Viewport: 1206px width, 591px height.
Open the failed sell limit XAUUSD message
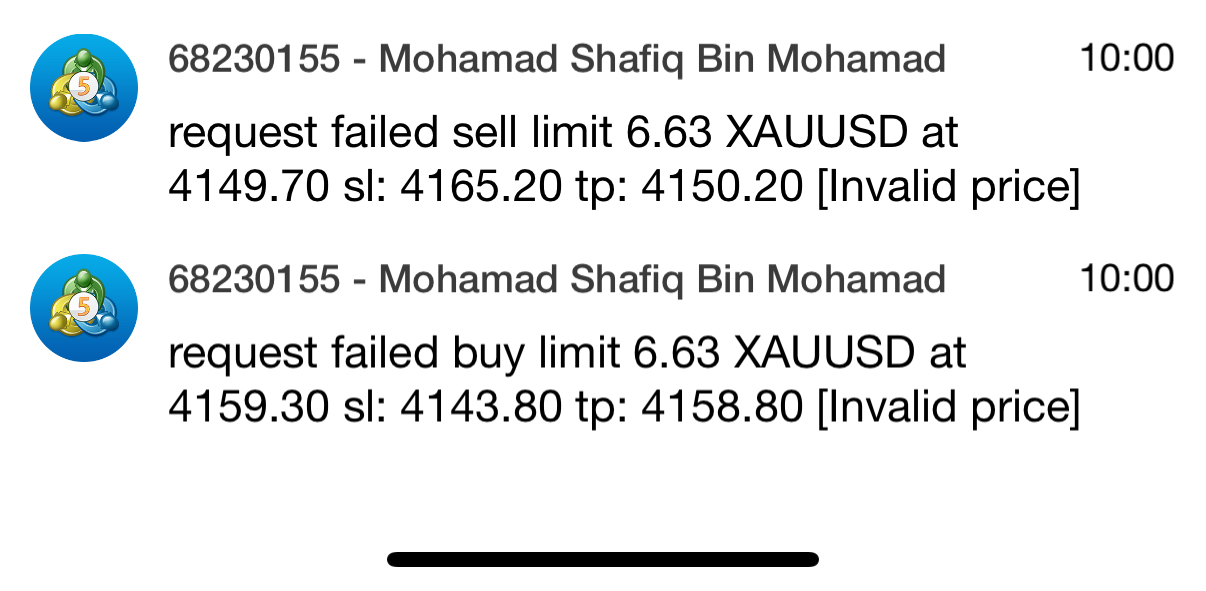pos(623,160)
